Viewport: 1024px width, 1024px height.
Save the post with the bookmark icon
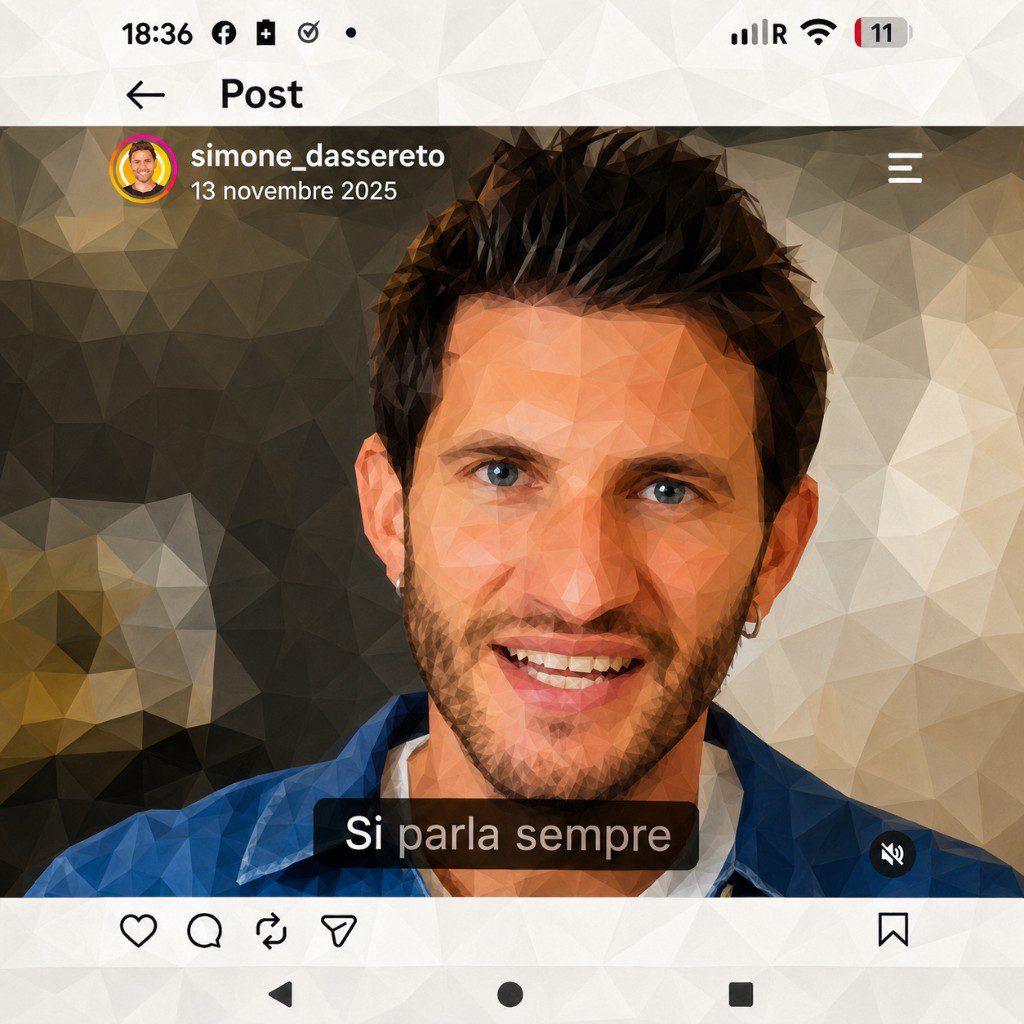893,929
